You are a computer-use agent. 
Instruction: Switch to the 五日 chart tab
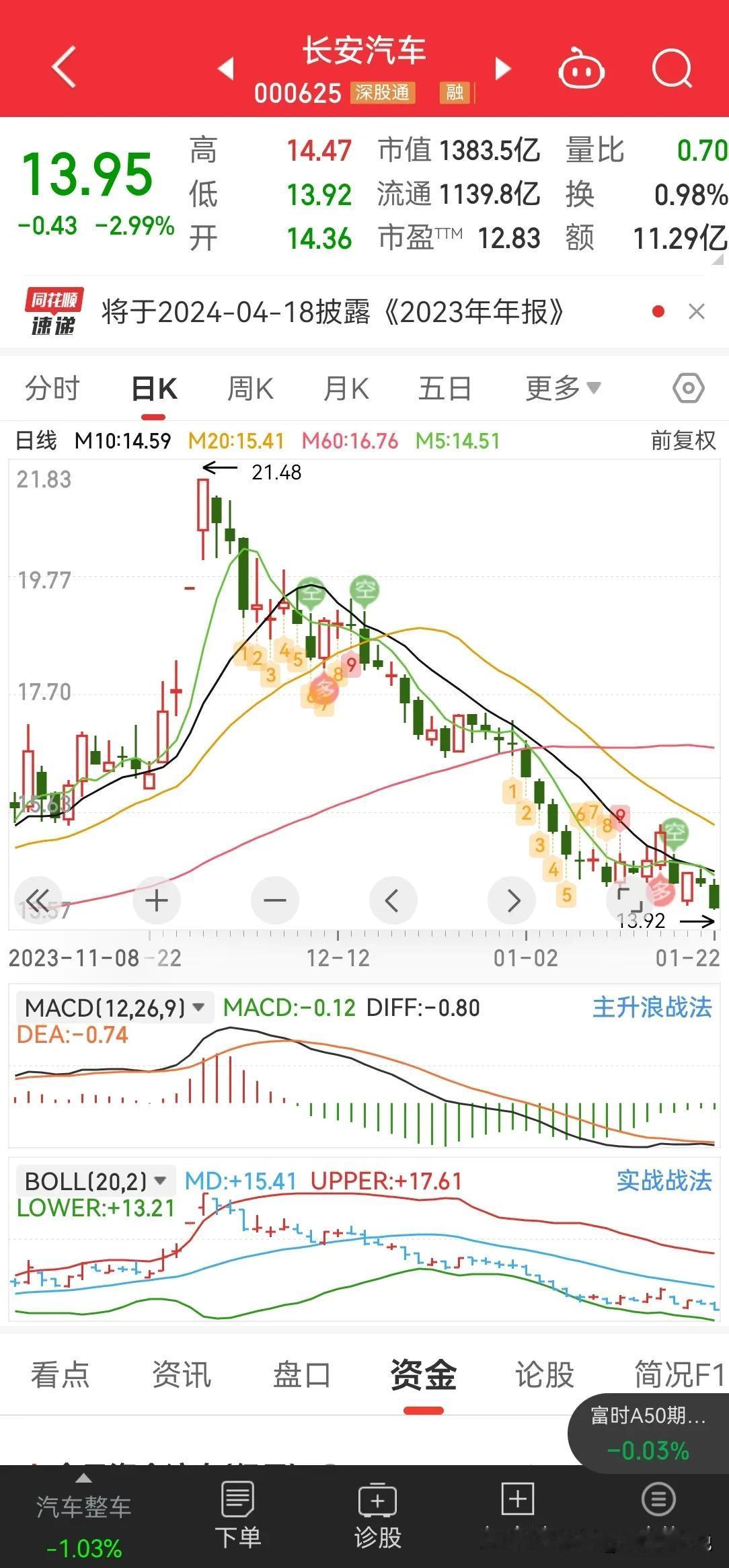(445, 389)
